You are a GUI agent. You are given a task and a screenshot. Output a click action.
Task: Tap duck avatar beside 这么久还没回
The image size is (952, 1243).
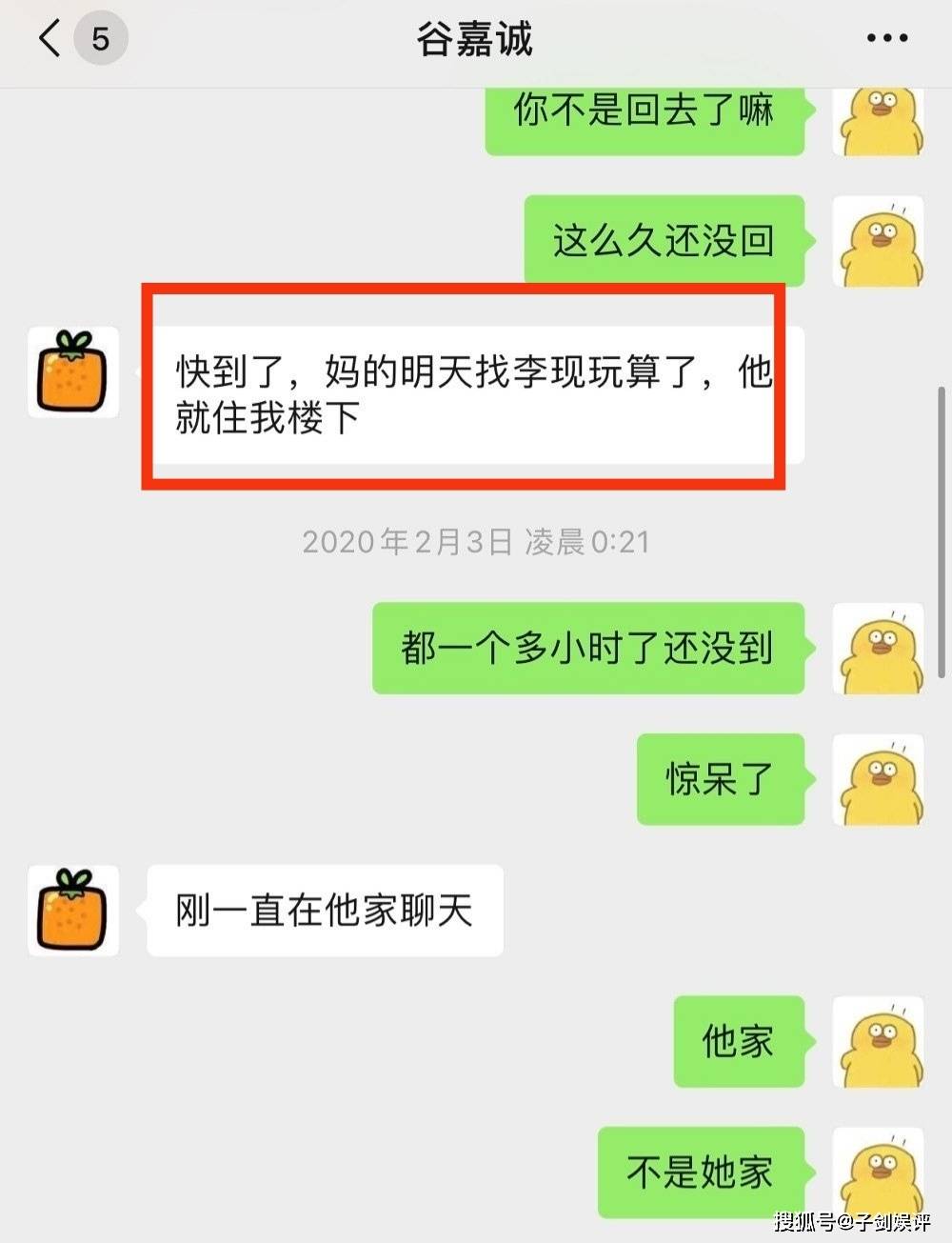[x=878, y=241]
